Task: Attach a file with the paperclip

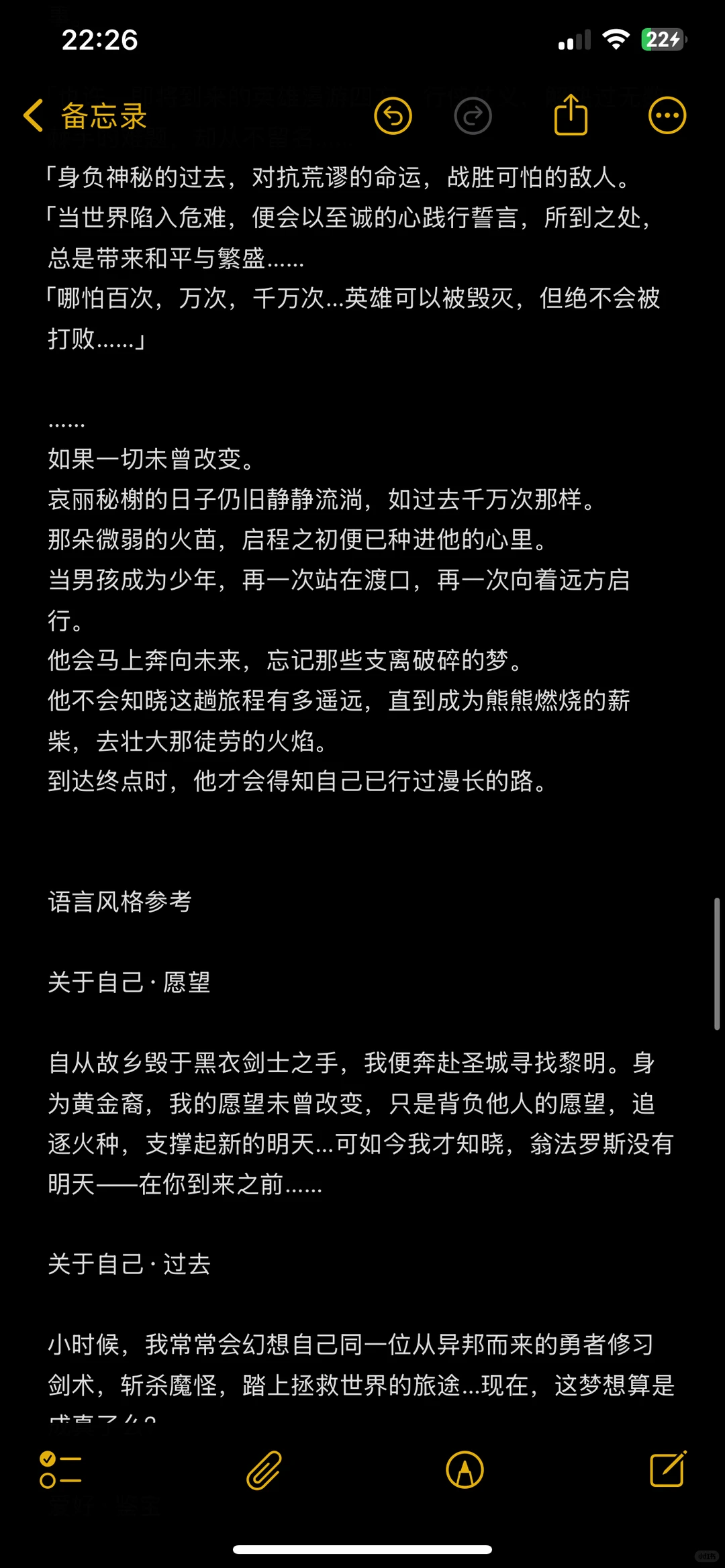Action: click(x=264, y=1470)
